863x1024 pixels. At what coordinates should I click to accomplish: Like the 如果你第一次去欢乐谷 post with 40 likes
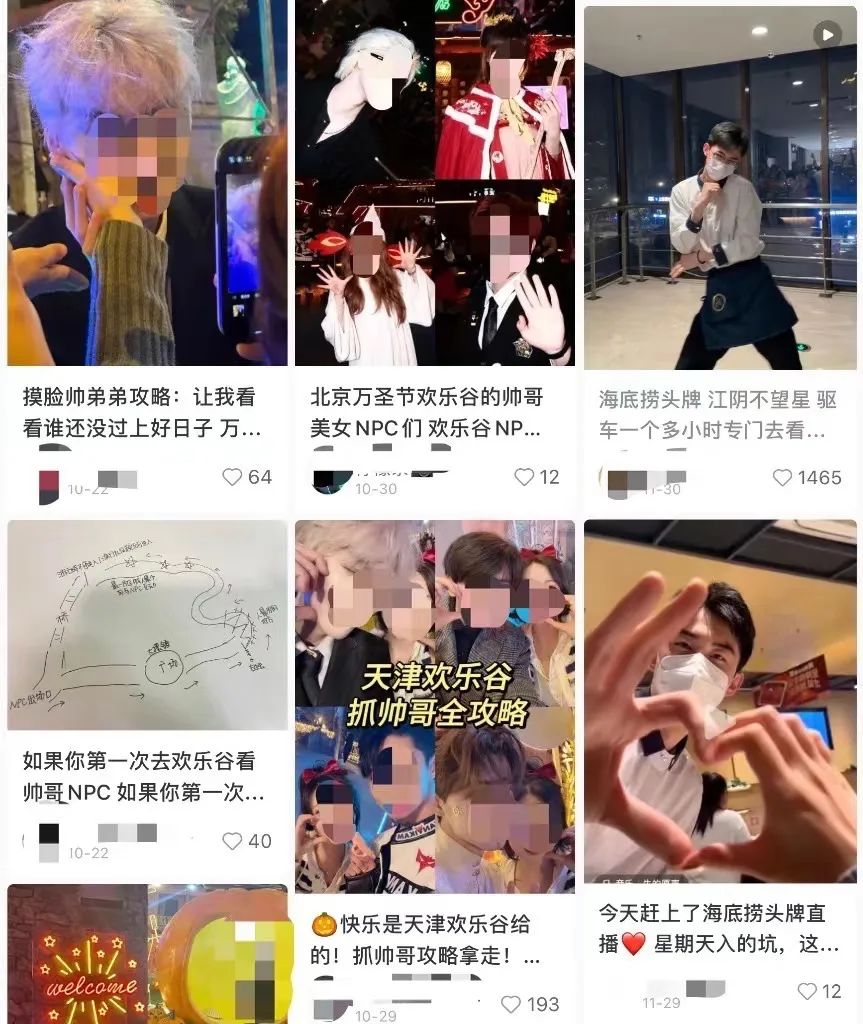pos(233,841)
